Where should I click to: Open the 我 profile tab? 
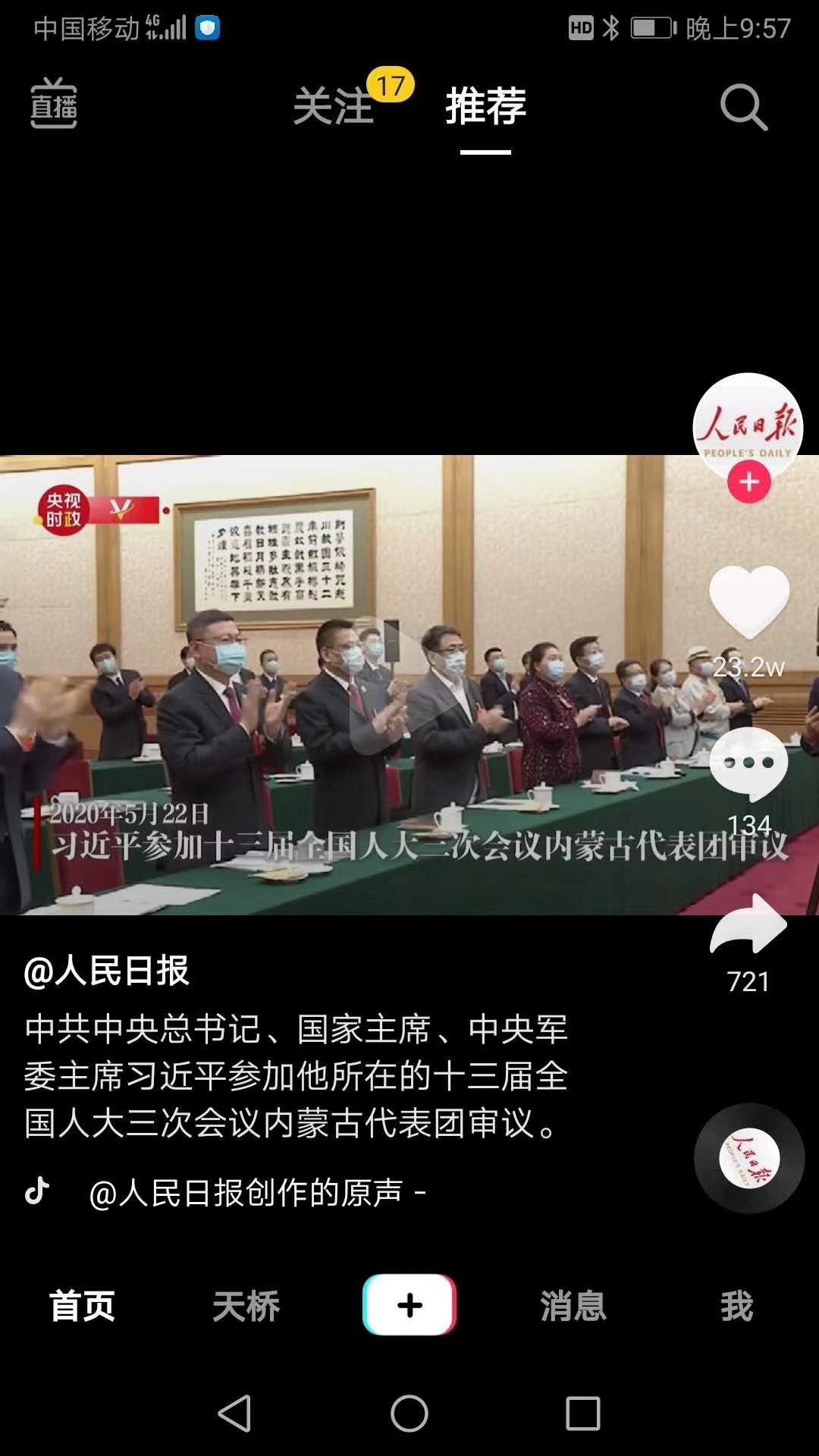[x=736, y=1306]
